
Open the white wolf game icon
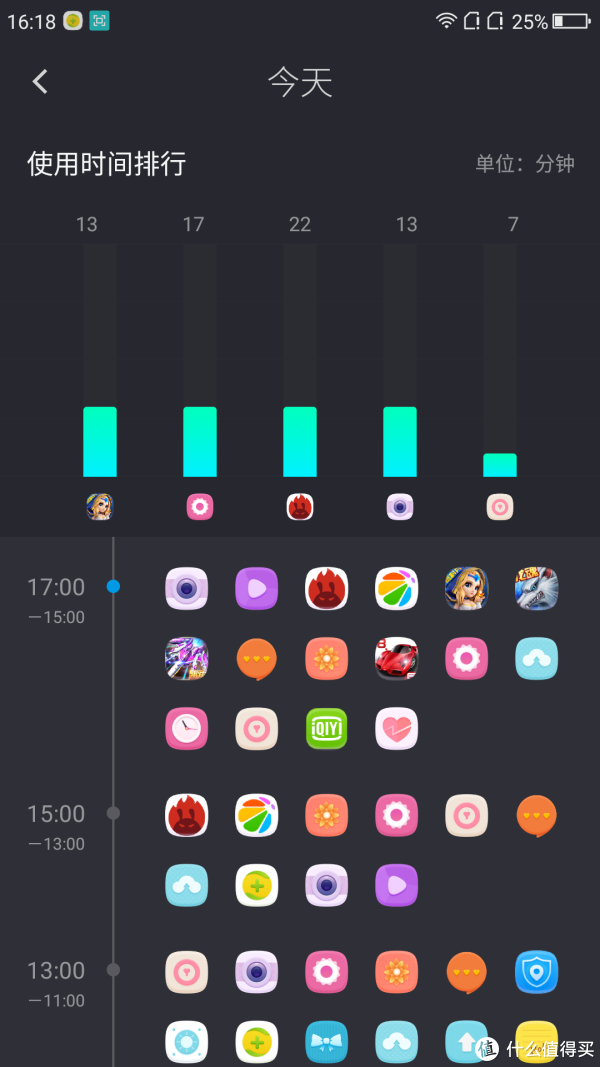[x=537, y=588]
